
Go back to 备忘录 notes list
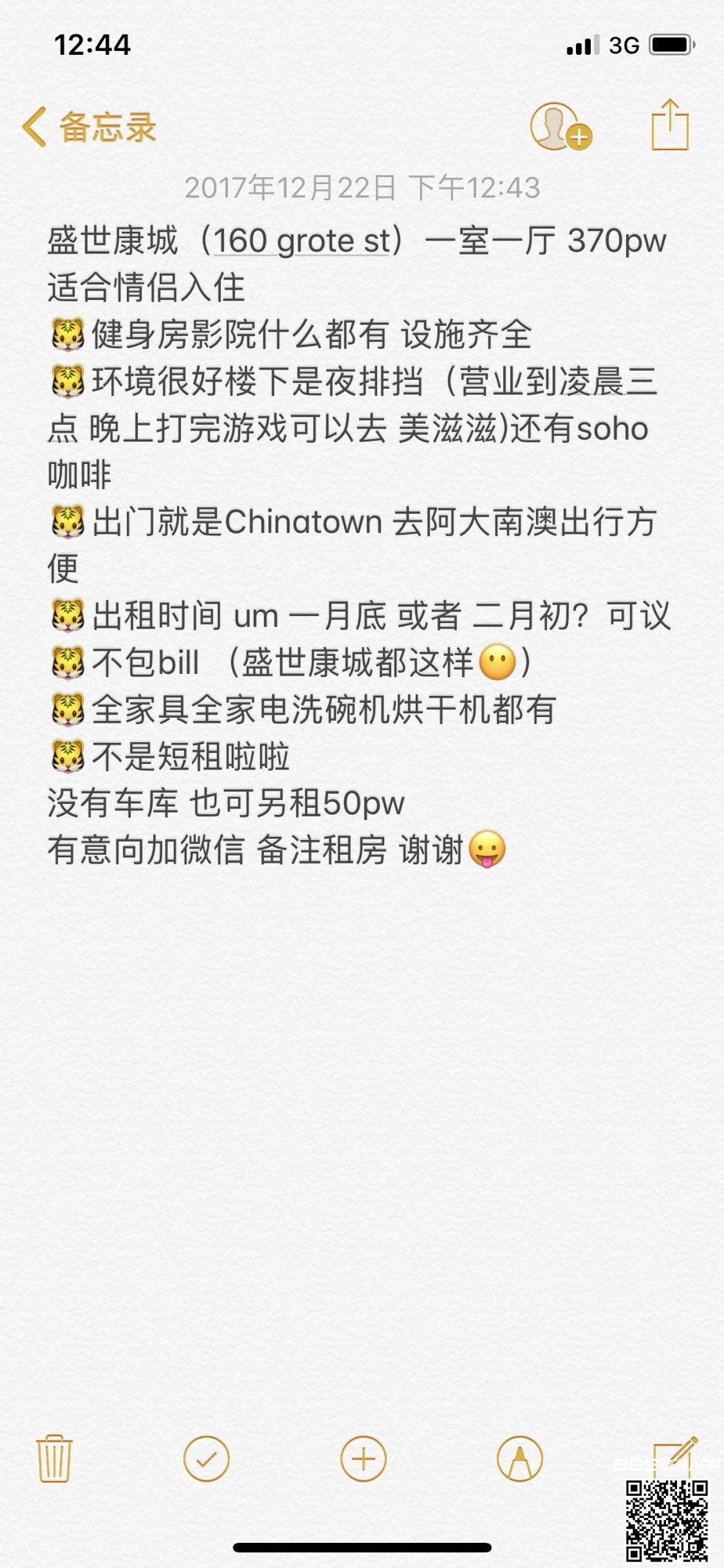(x=88, y=127)
